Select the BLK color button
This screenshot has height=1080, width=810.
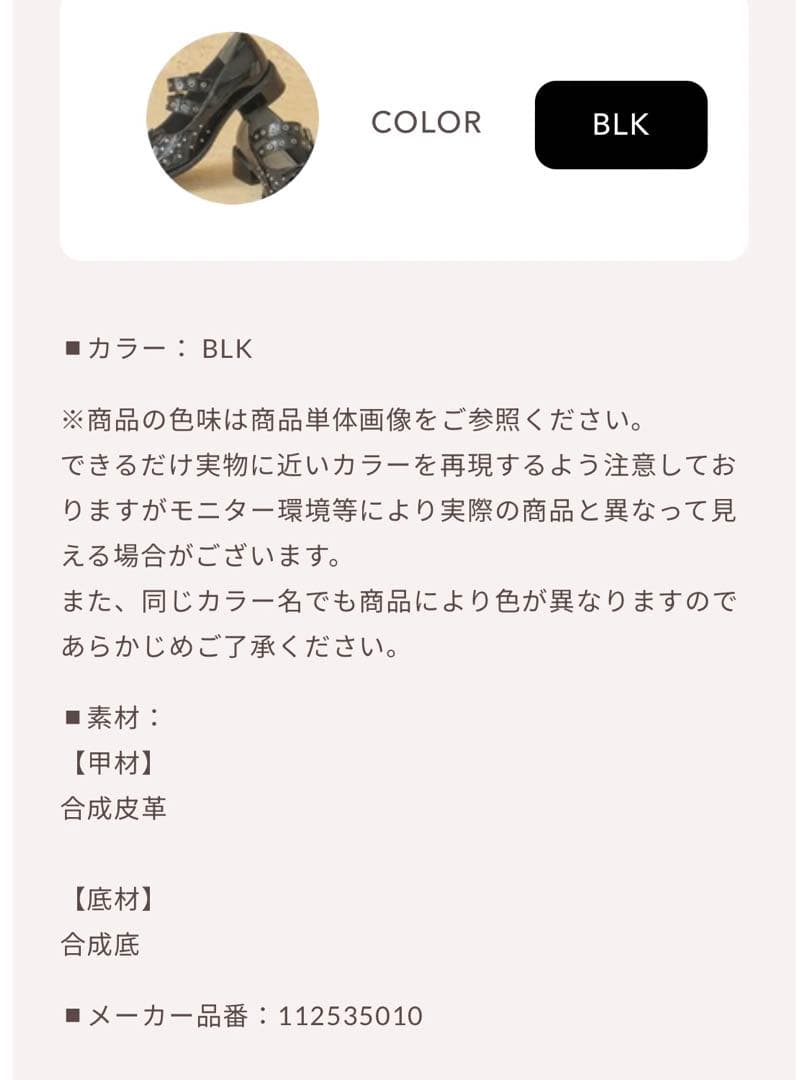[x=620, y=124]
